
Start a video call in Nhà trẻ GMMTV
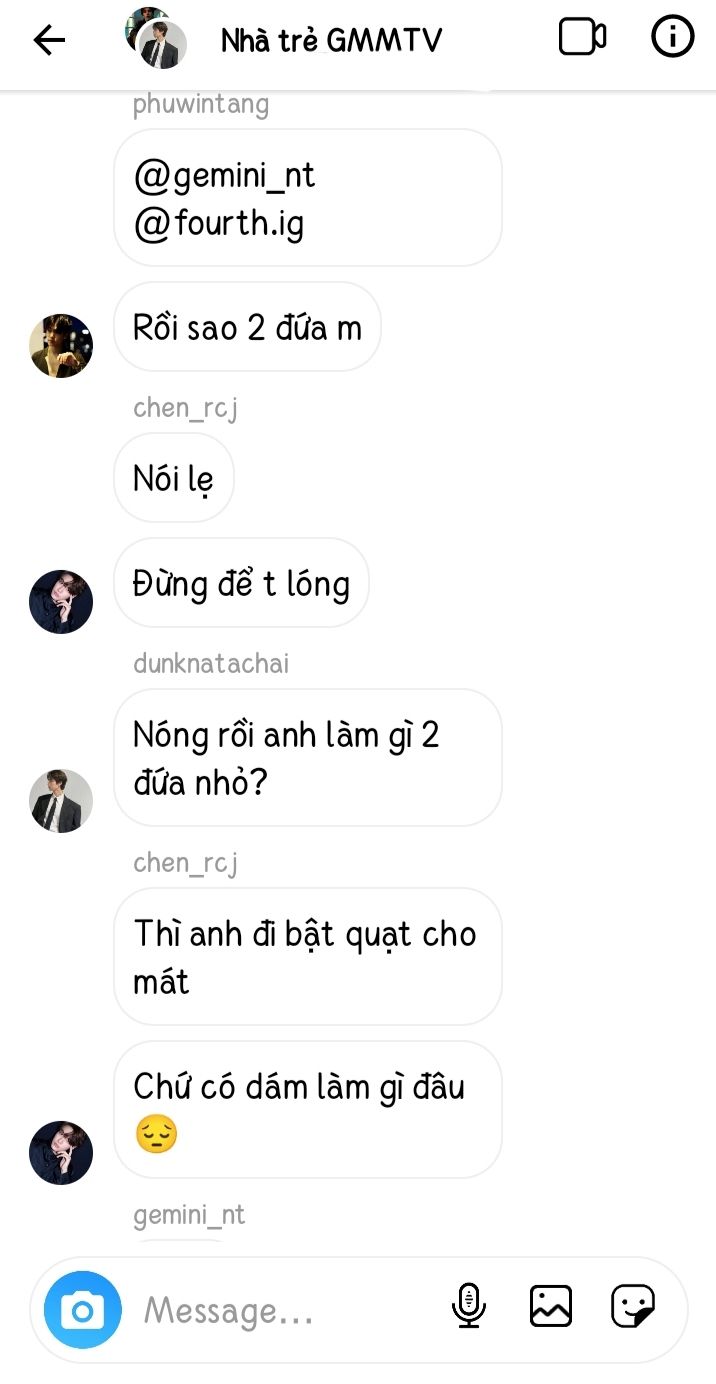(x=582, y=38)
